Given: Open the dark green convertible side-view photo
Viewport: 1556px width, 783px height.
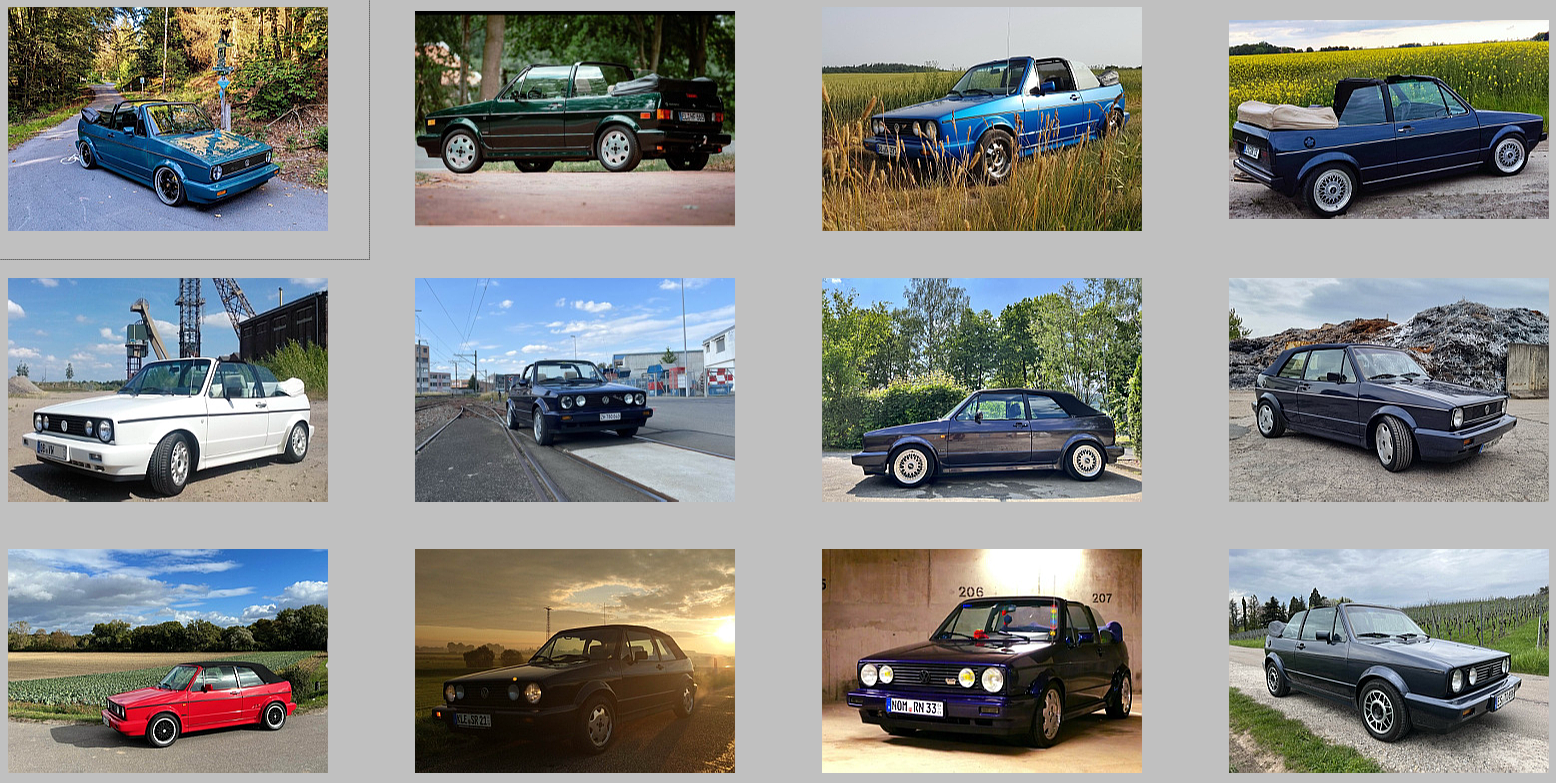Looking at the screenshot, I should [x=574, y=118].
